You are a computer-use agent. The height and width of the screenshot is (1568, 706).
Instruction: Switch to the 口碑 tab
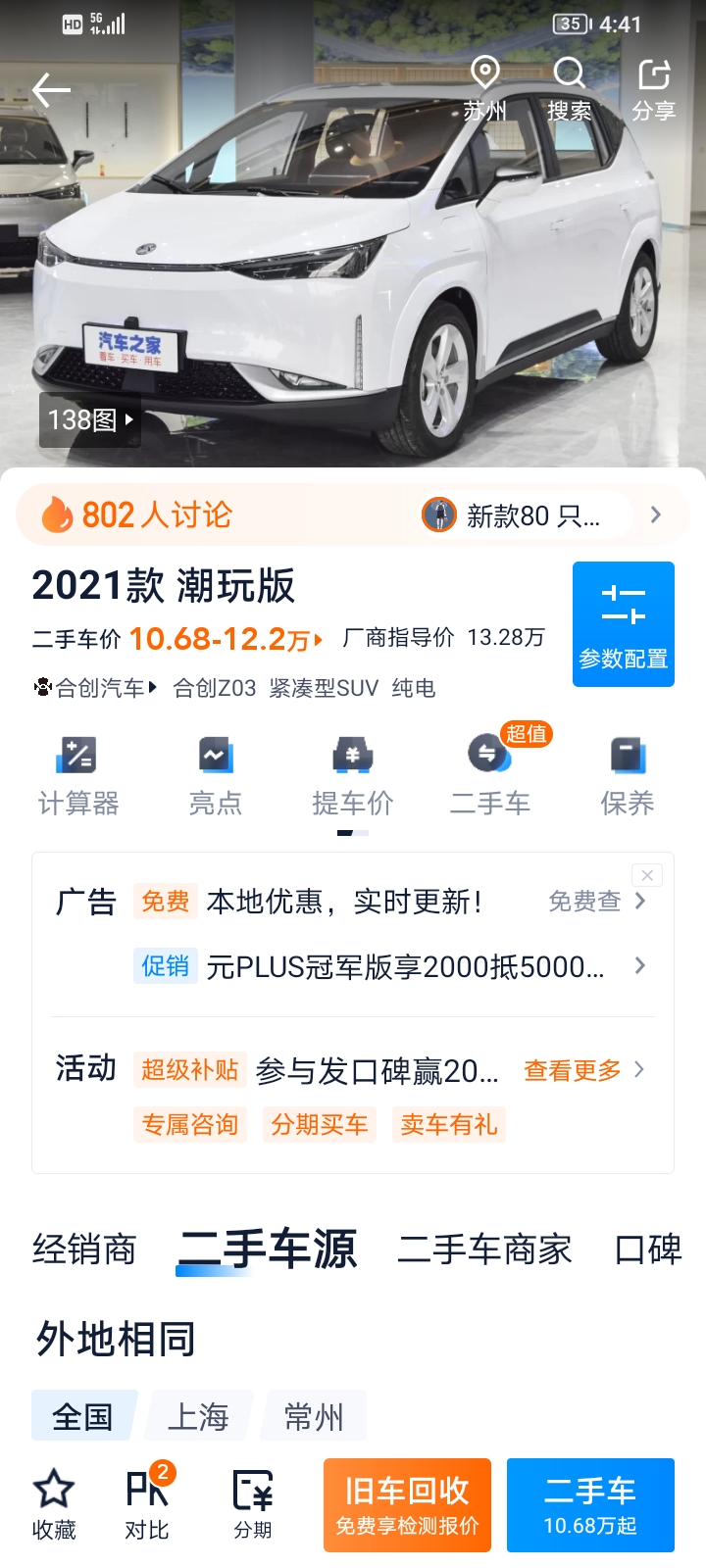pos(648,1249)
